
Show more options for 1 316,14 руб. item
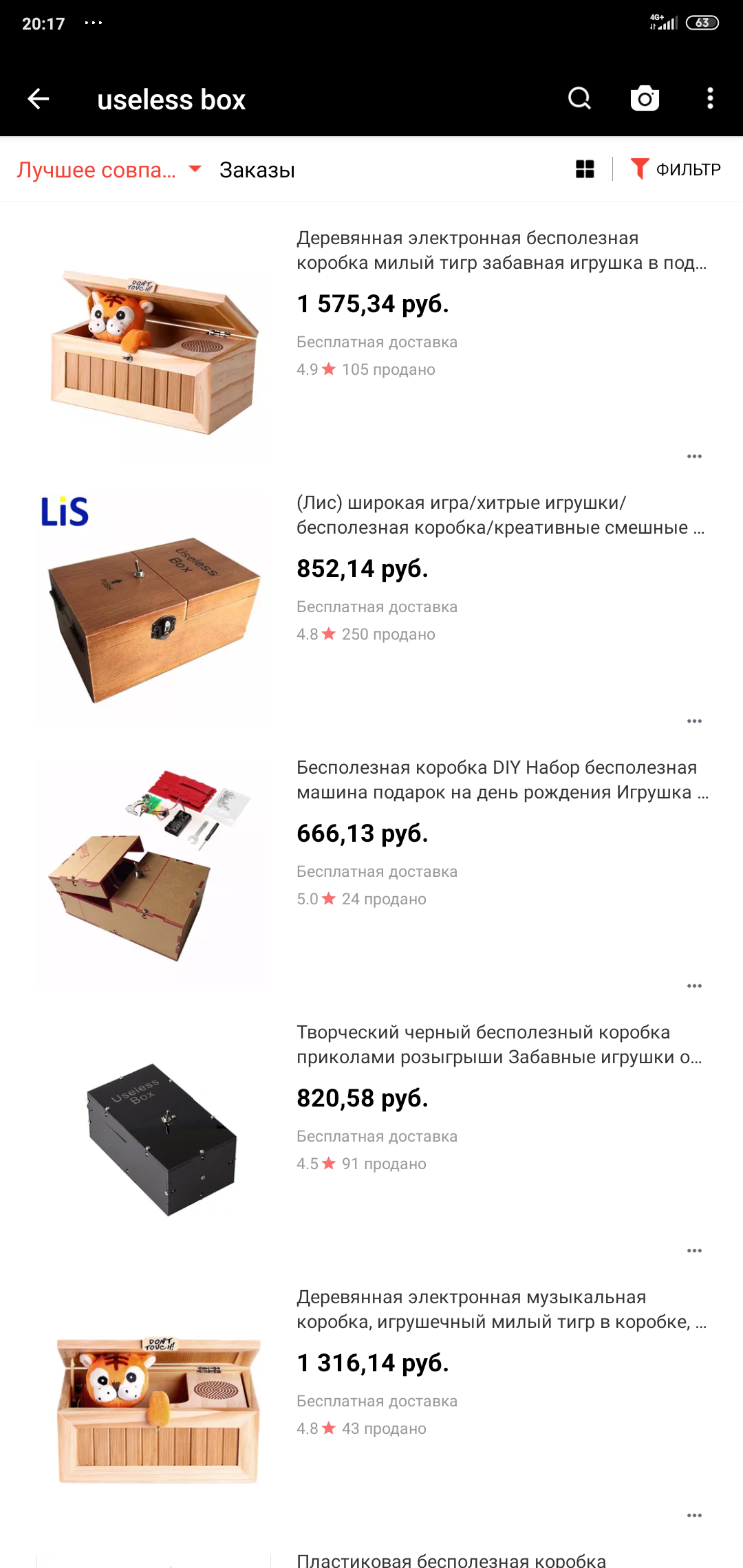point(694,1516)
